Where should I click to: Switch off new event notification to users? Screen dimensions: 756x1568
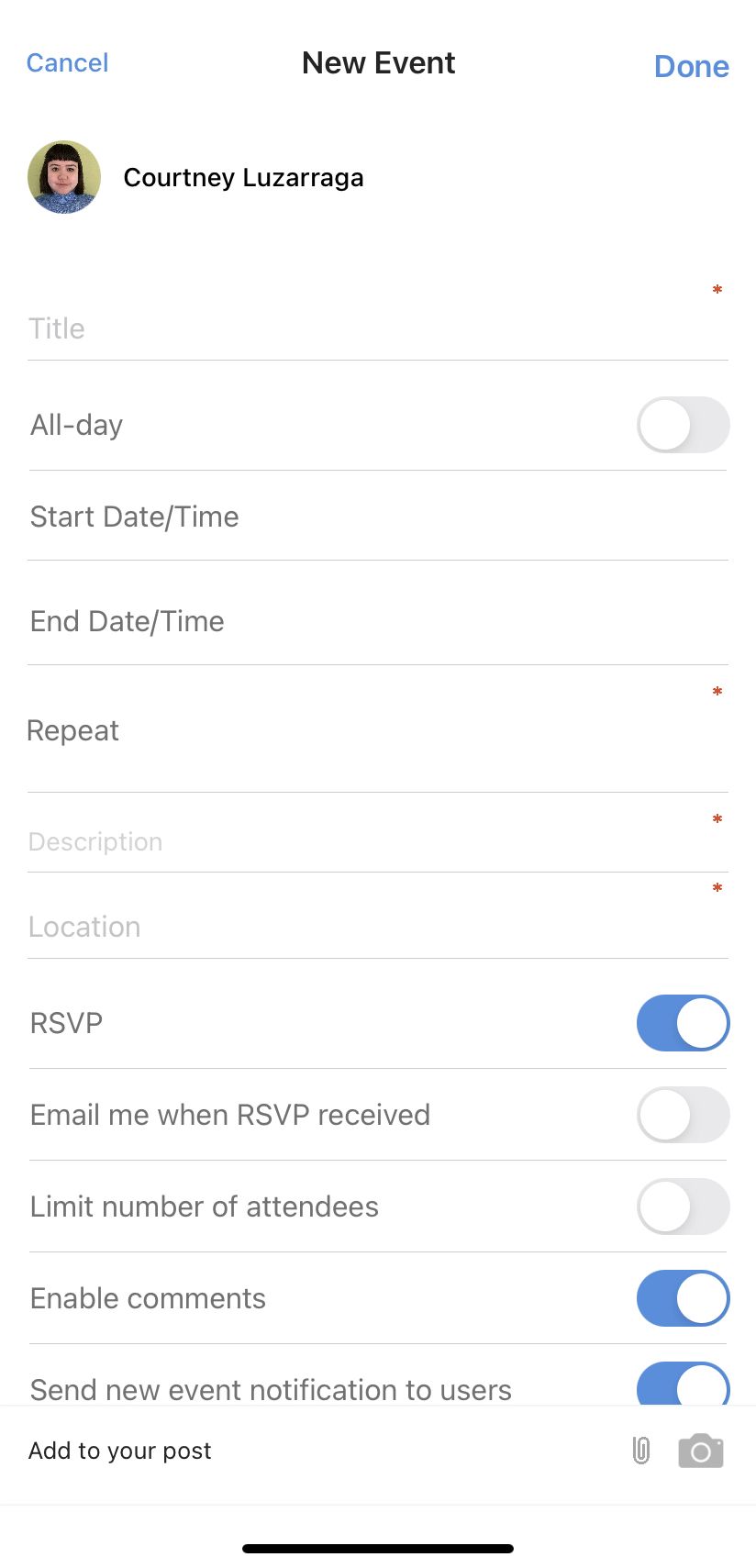(683, 1385)
